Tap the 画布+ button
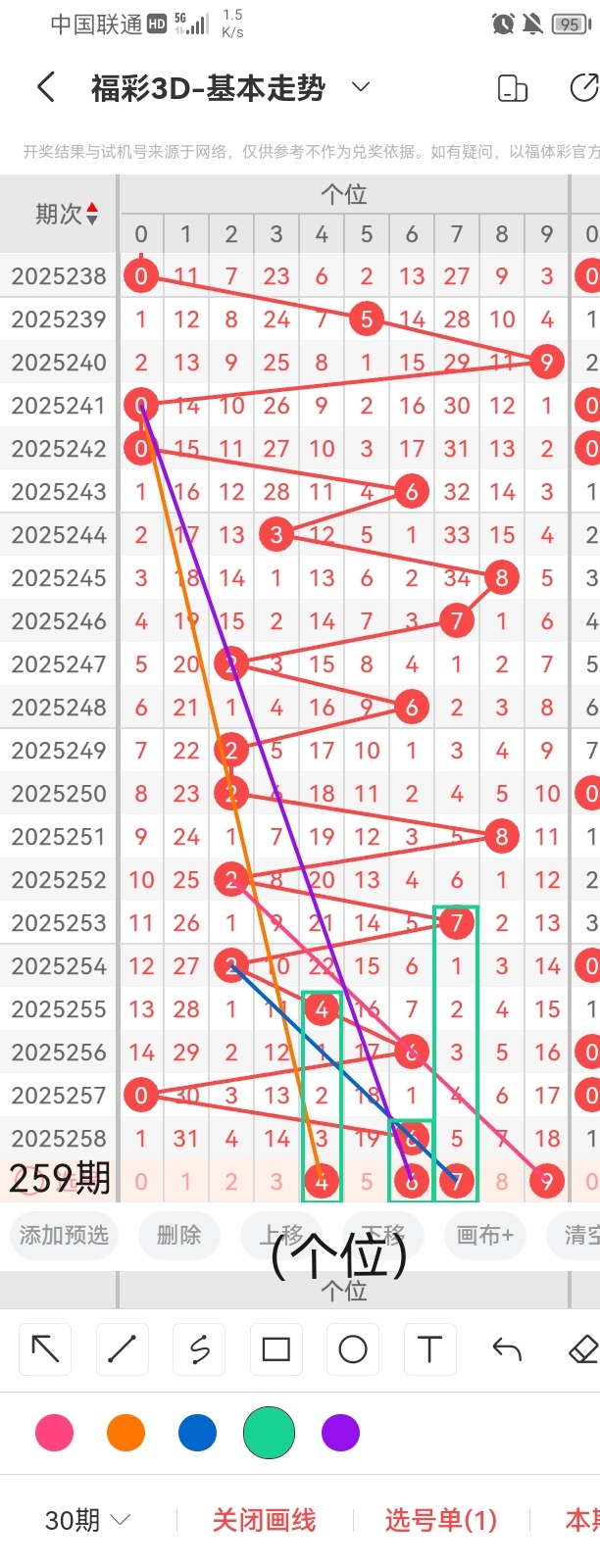Screen dimensions: 600x1568 point(484,1235)
